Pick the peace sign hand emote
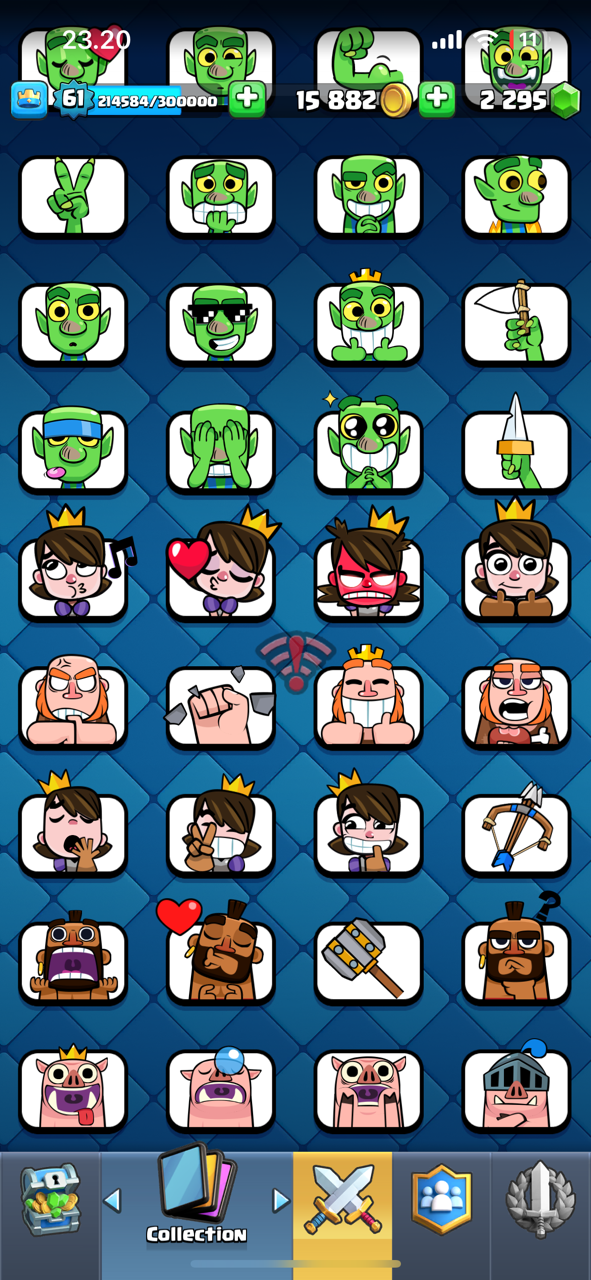Screen dimensions: 591x1280 pyautogui.click(x=73, y=196)
